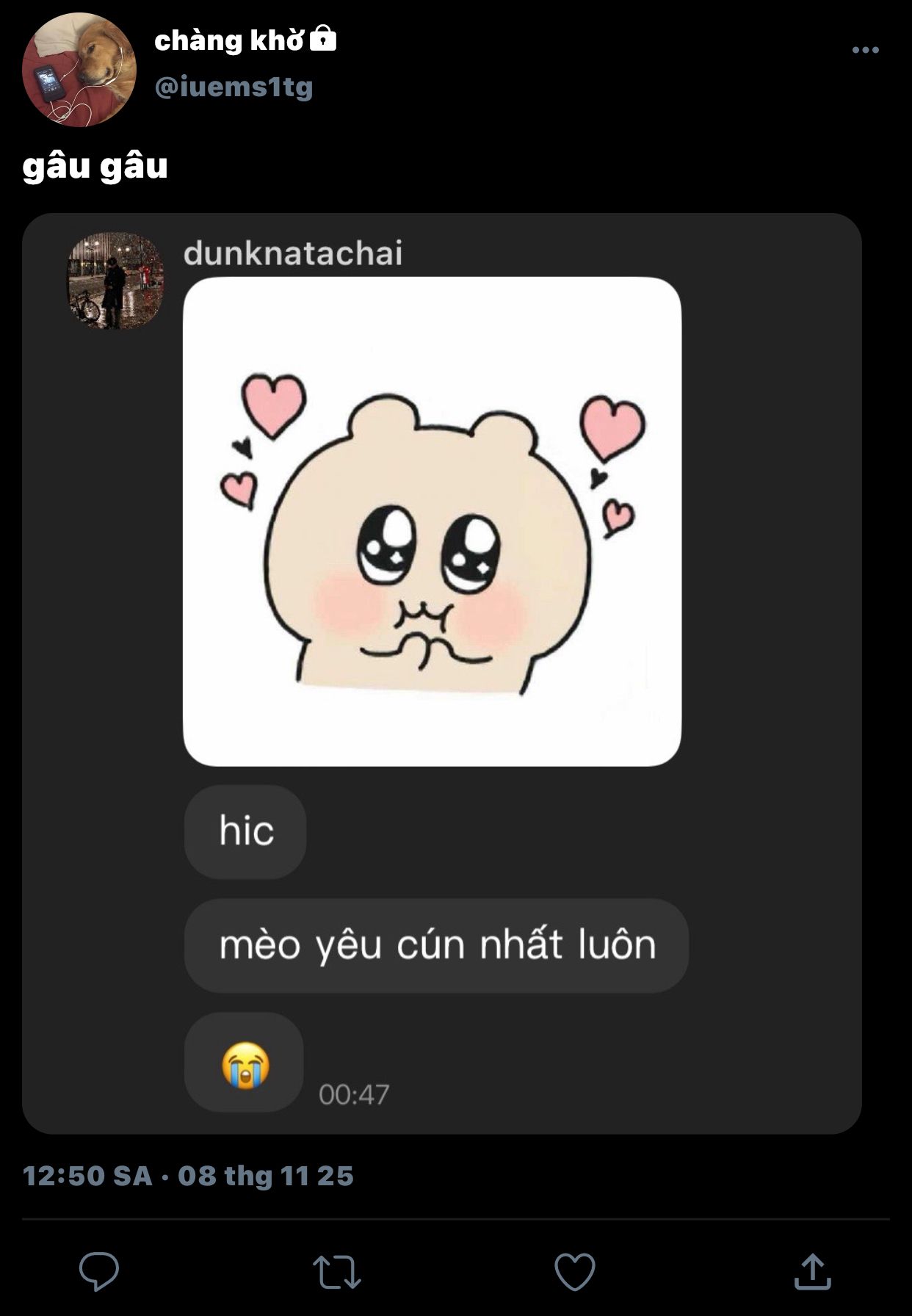This screenshot has width=912, height=1316.
Task: View the attached chat screenshot image
Action: pos(441,672)
